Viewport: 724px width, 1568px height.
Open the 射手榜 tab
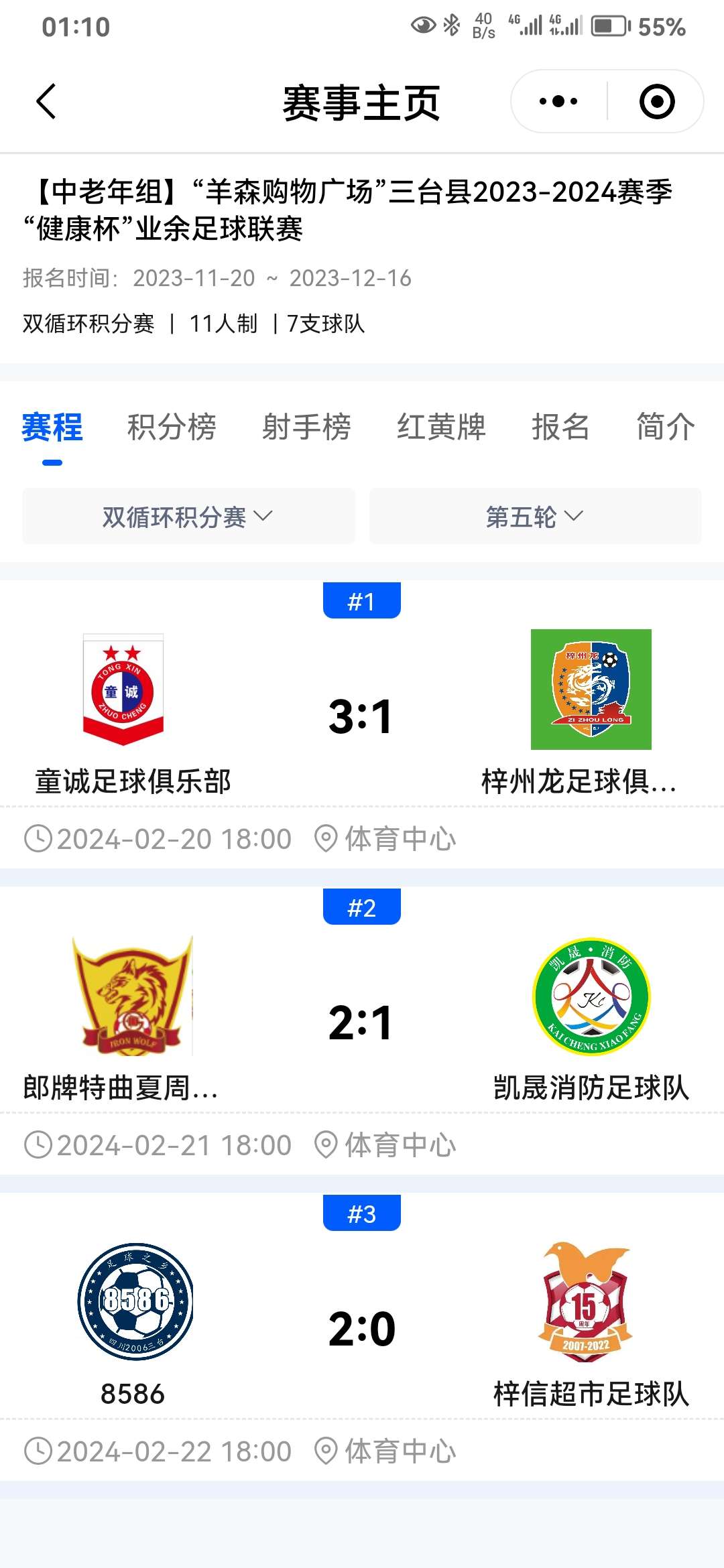306,428
